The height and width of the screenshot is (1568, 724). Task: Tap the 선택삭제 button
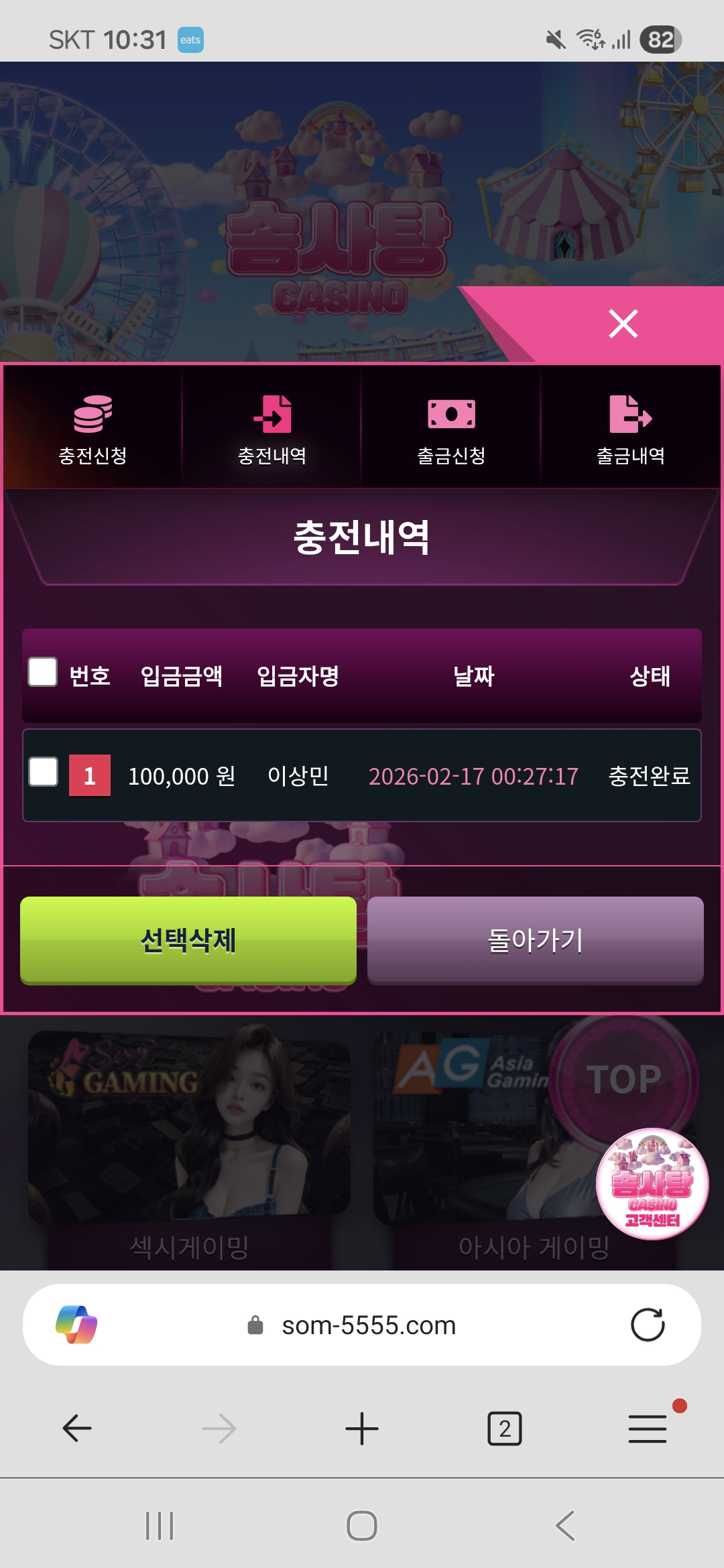(x=188, y=939)
